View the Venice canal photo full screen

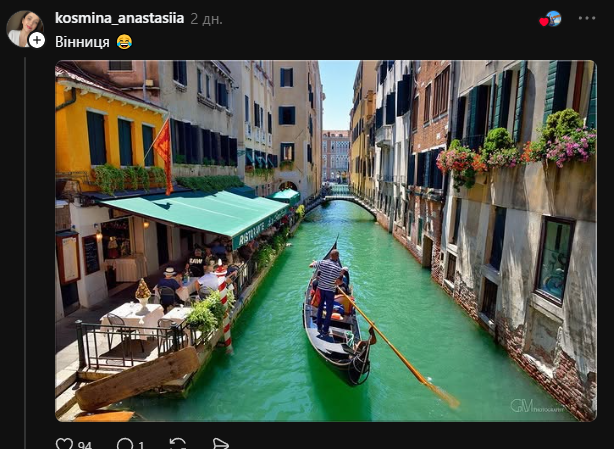point(325,240)
